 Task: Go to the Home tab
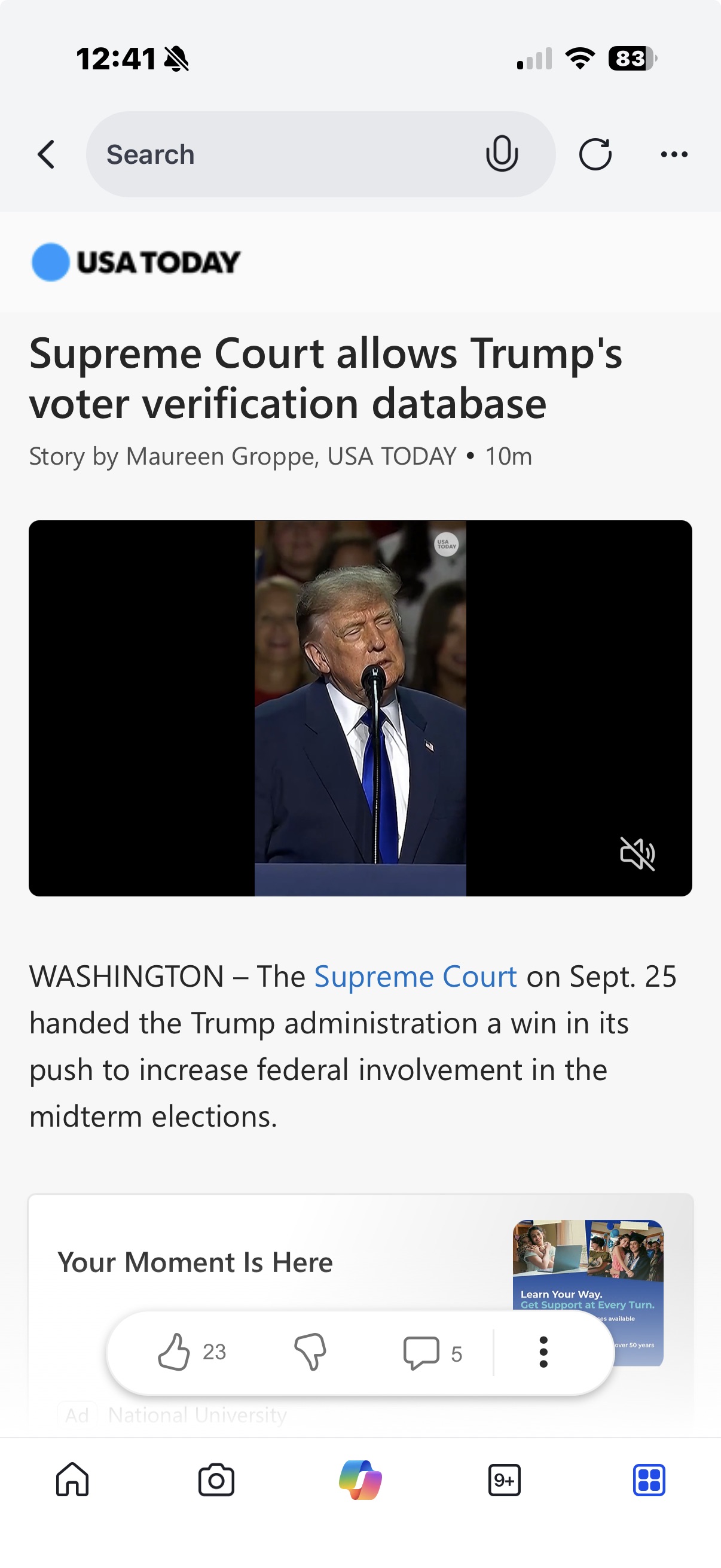(x=72, y=1479)
